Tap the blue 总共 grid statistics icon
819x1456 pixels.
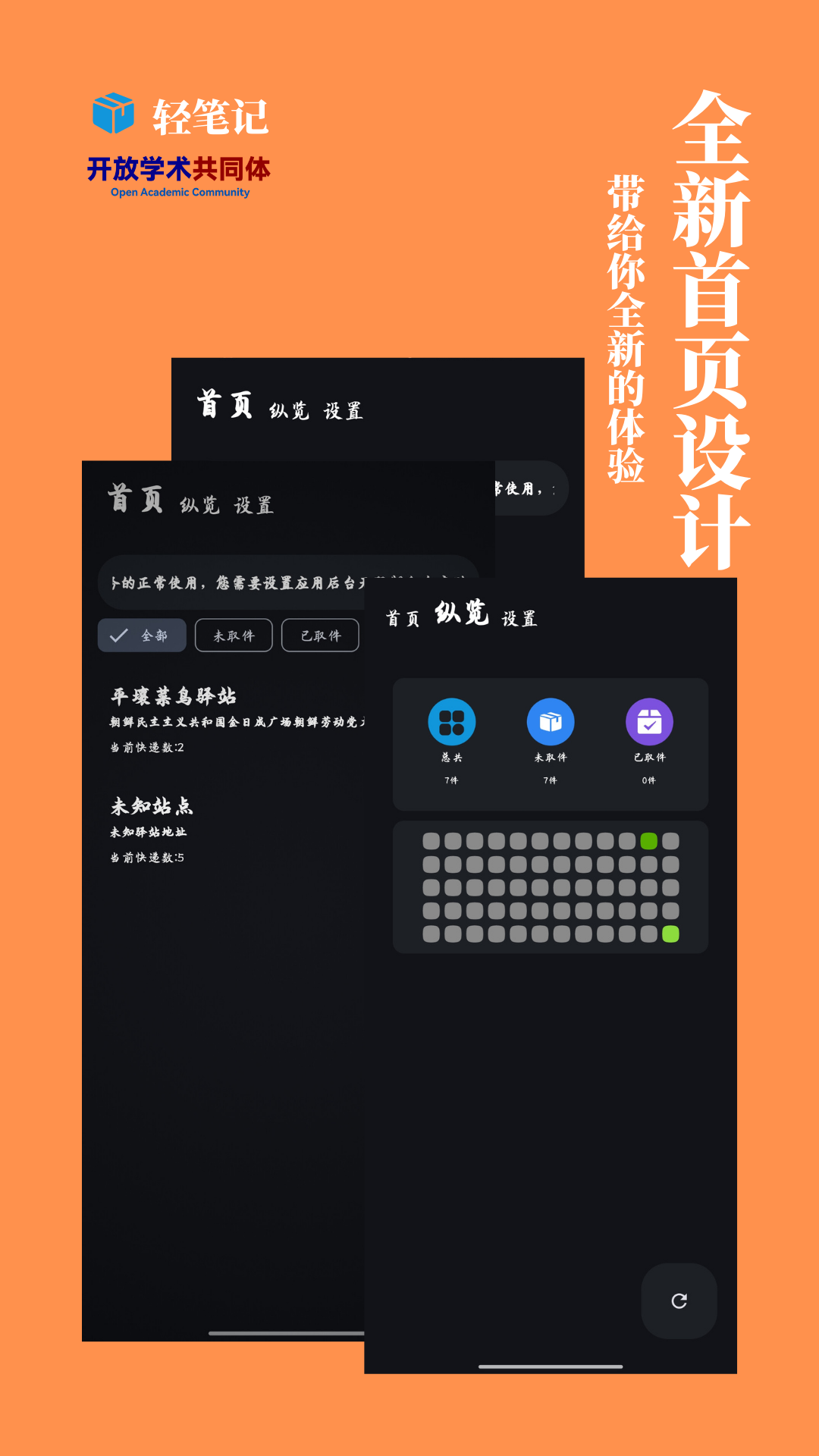[x=450, y=723]
